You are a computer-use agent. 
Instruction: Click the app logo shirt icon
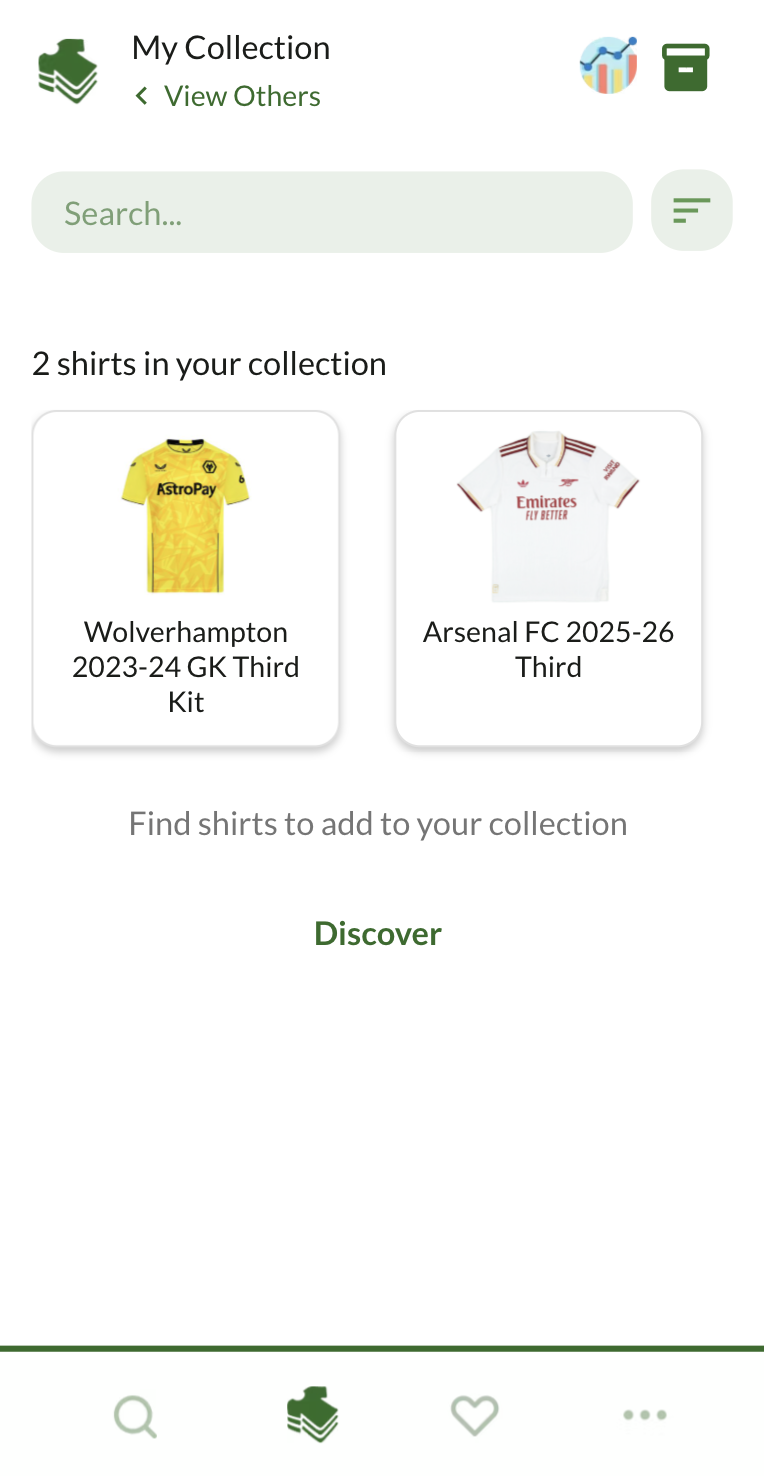click(x=67, y=70)
